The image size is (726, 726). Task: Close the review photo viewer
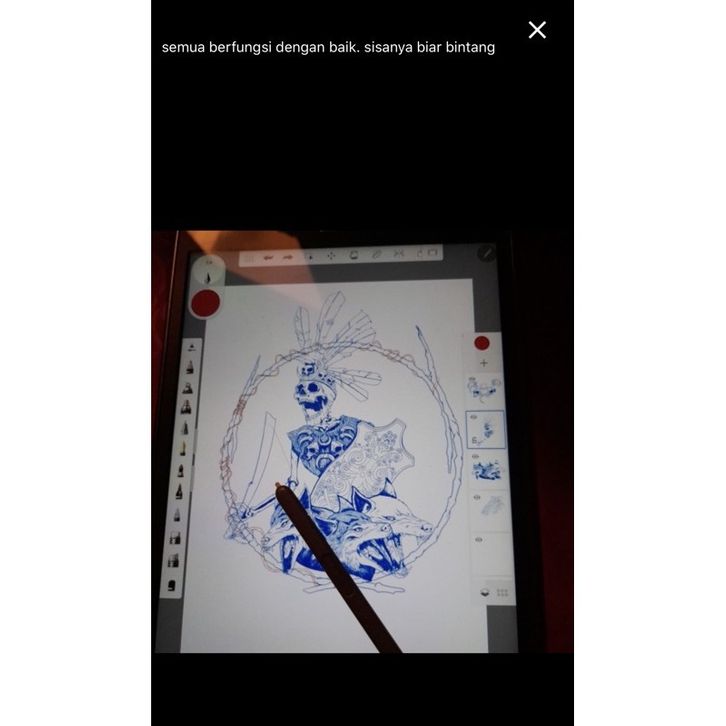coord(537,30)
